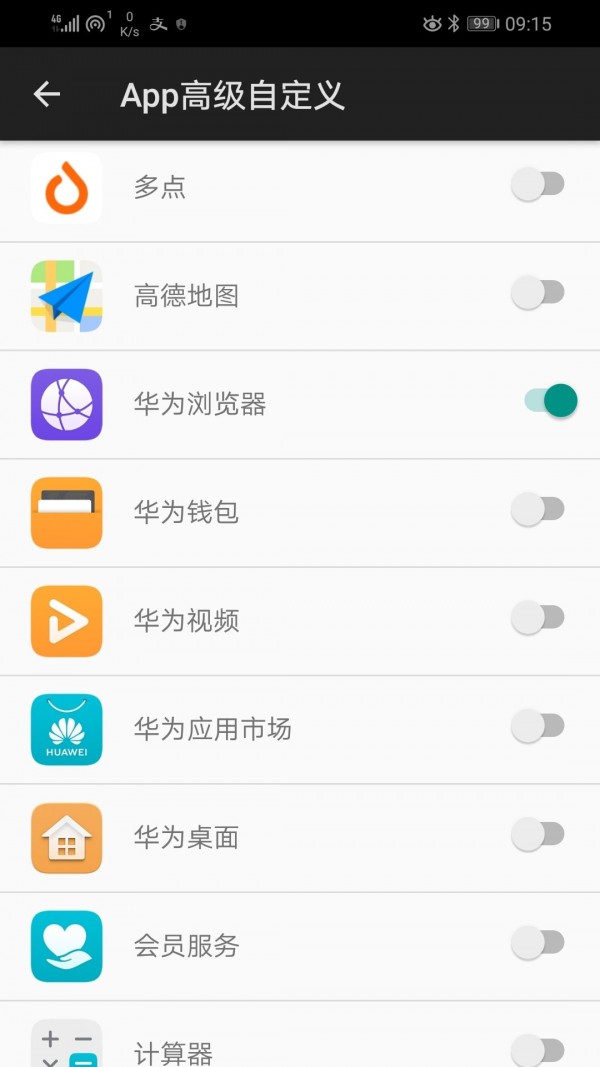This screenshot has width=600, height=1067.
Task: Activate the 会员服务 toggle
Action: (x=538, y=943)
